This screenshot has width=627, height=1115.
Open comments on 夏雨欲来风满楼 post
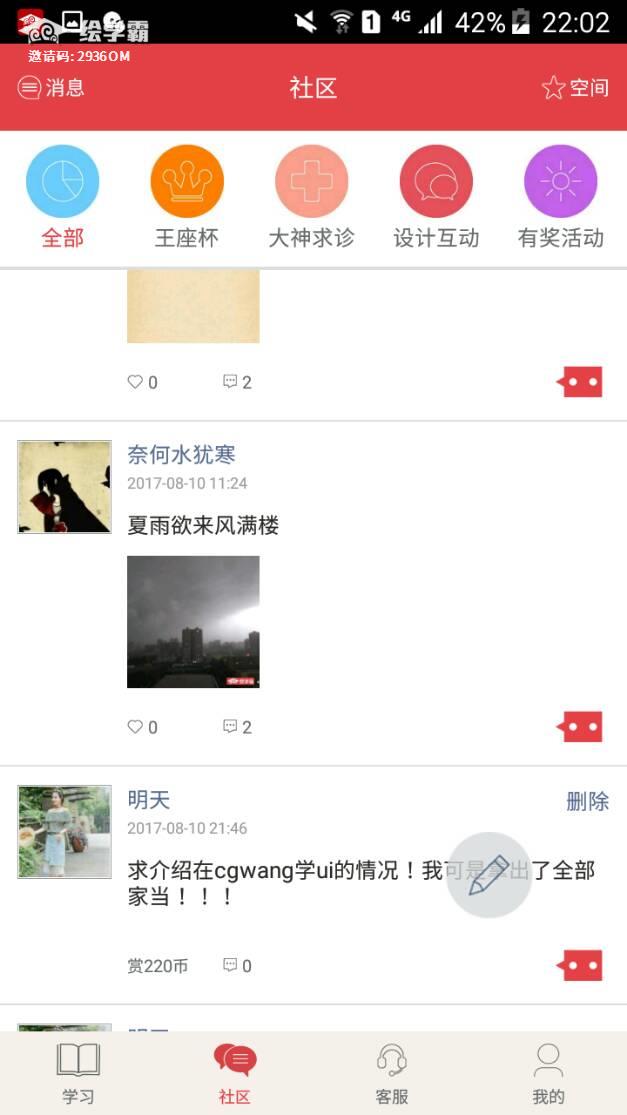[237, 727]
